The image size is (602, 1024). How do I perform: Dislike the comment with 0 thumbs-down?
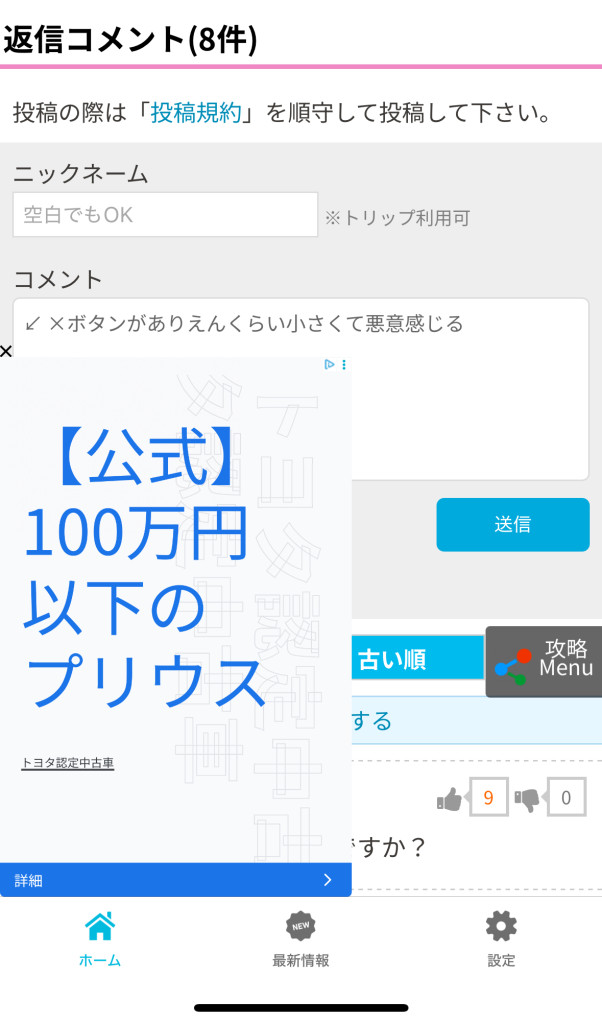point(527,798)
